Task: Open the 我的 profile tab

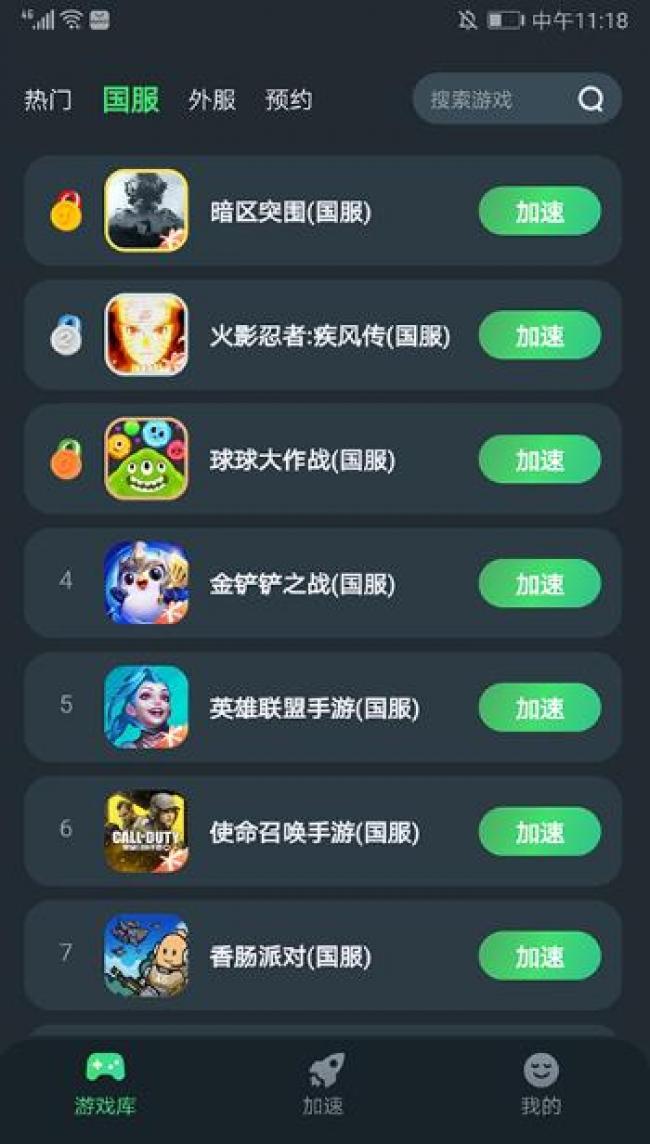Action: click(541, 1084)
